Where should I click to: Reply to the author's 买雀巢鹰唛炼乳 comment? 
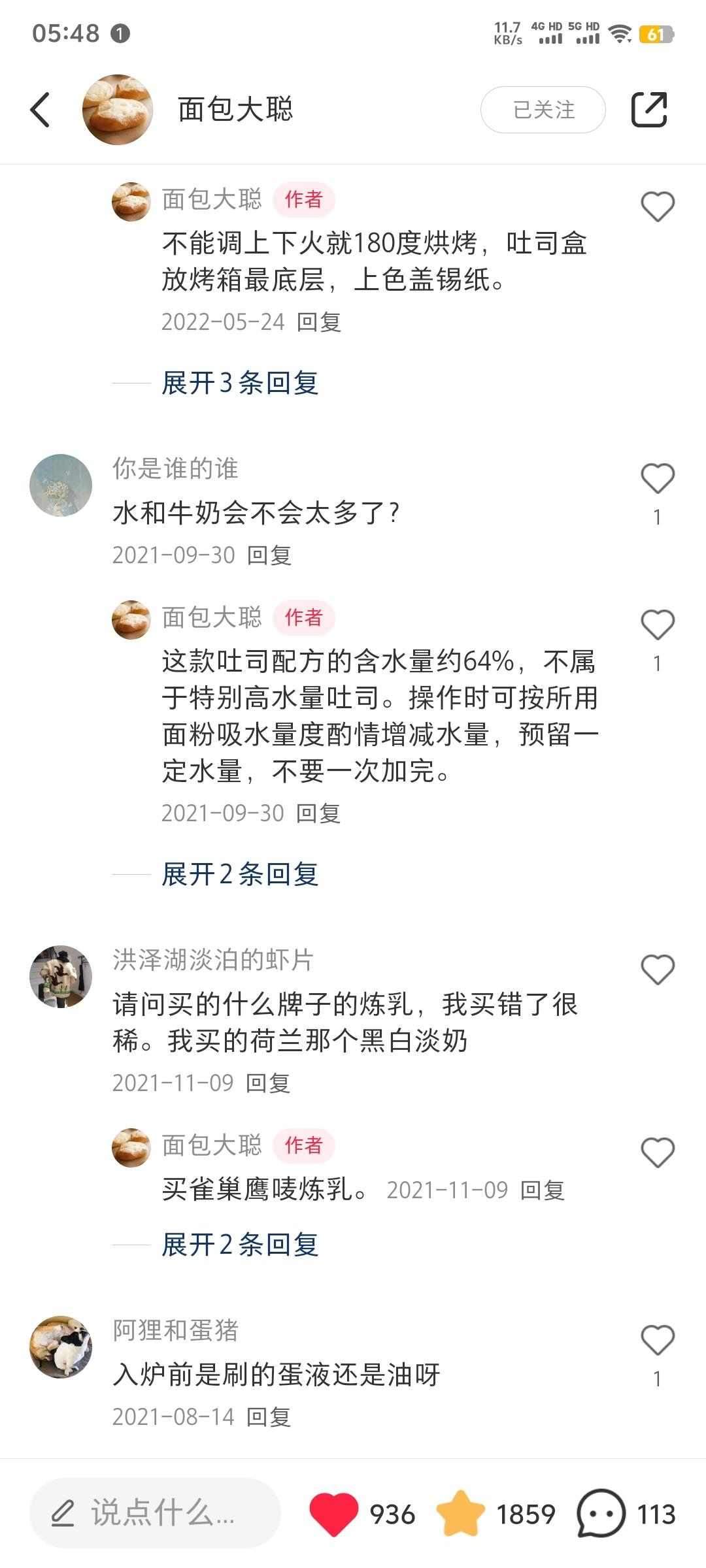543,1190
